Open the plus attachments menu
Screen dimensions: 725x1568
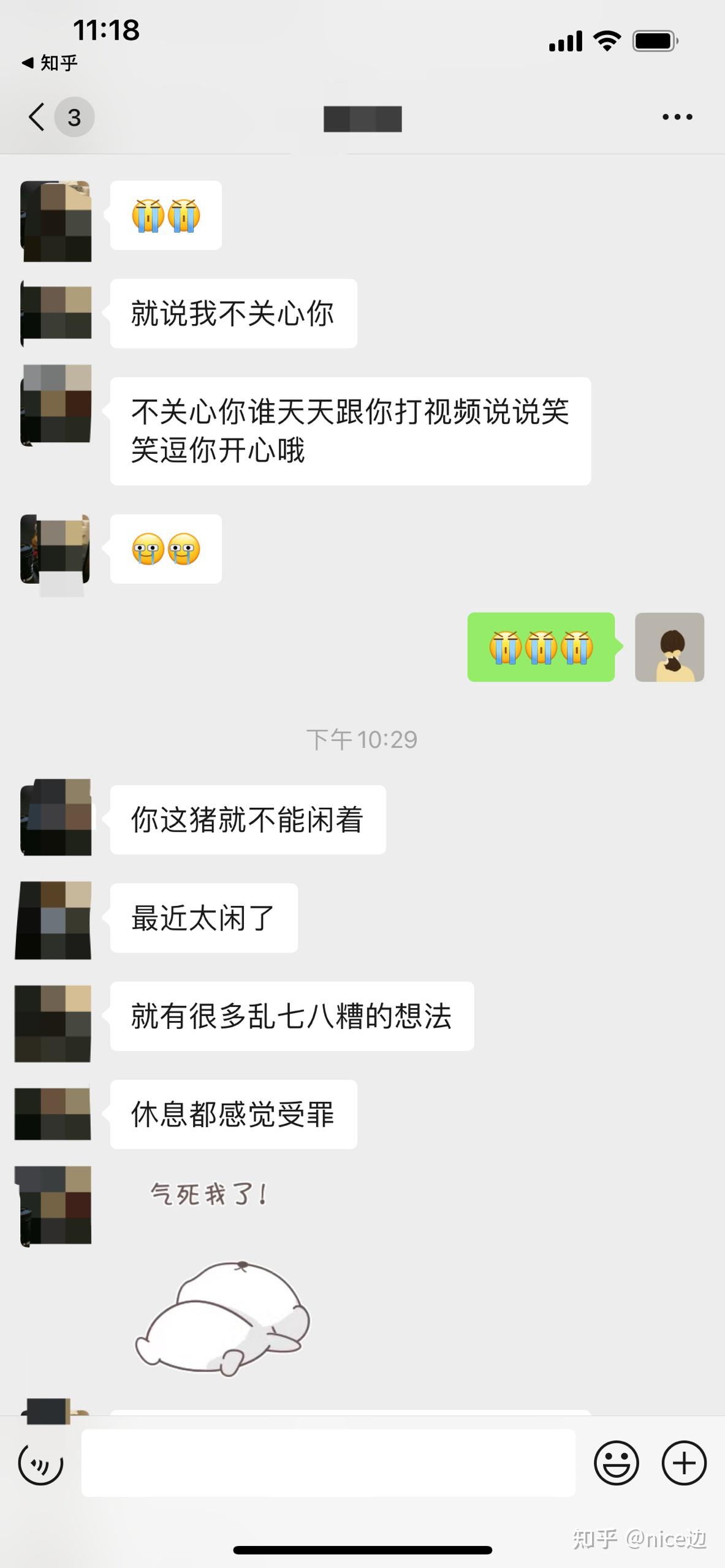point(684,1463)
